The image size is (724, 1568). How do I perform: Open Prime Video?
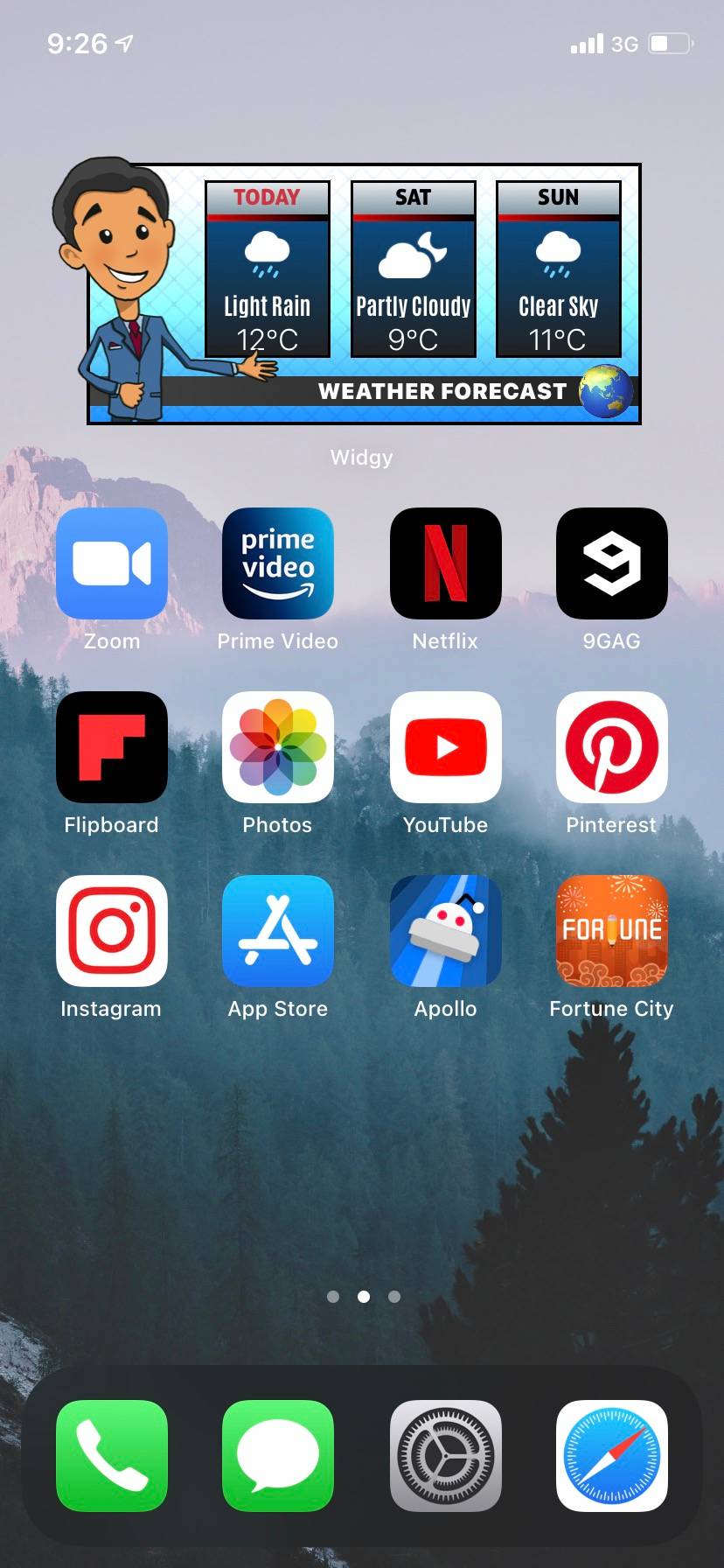tap(278, 563)
